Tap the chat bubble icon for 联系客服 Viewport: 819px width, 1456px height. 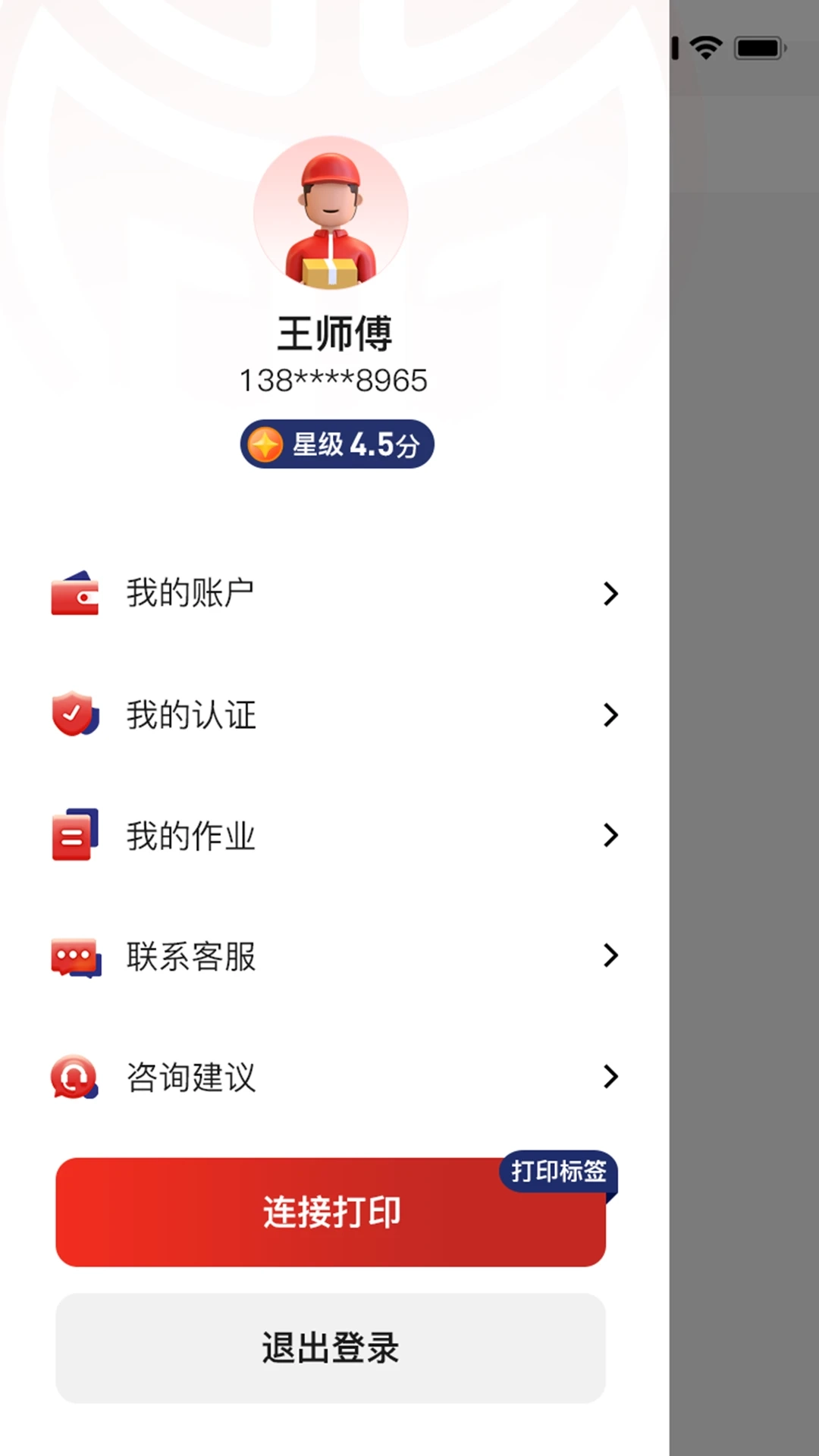click(74, 958)
